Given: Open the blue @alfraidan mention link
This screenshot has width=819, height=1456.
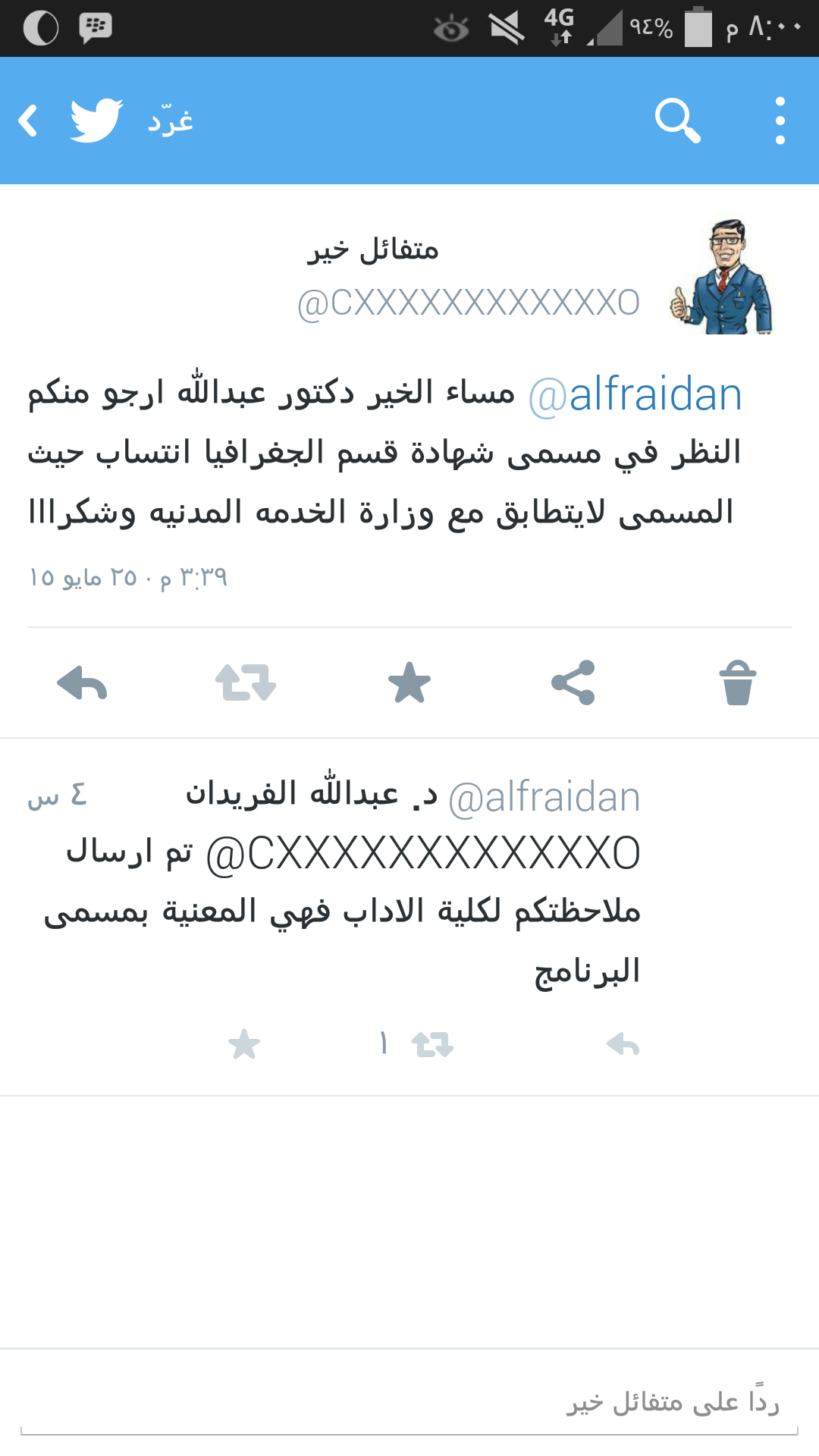Looking at the screenshot, I should (635, 395).
